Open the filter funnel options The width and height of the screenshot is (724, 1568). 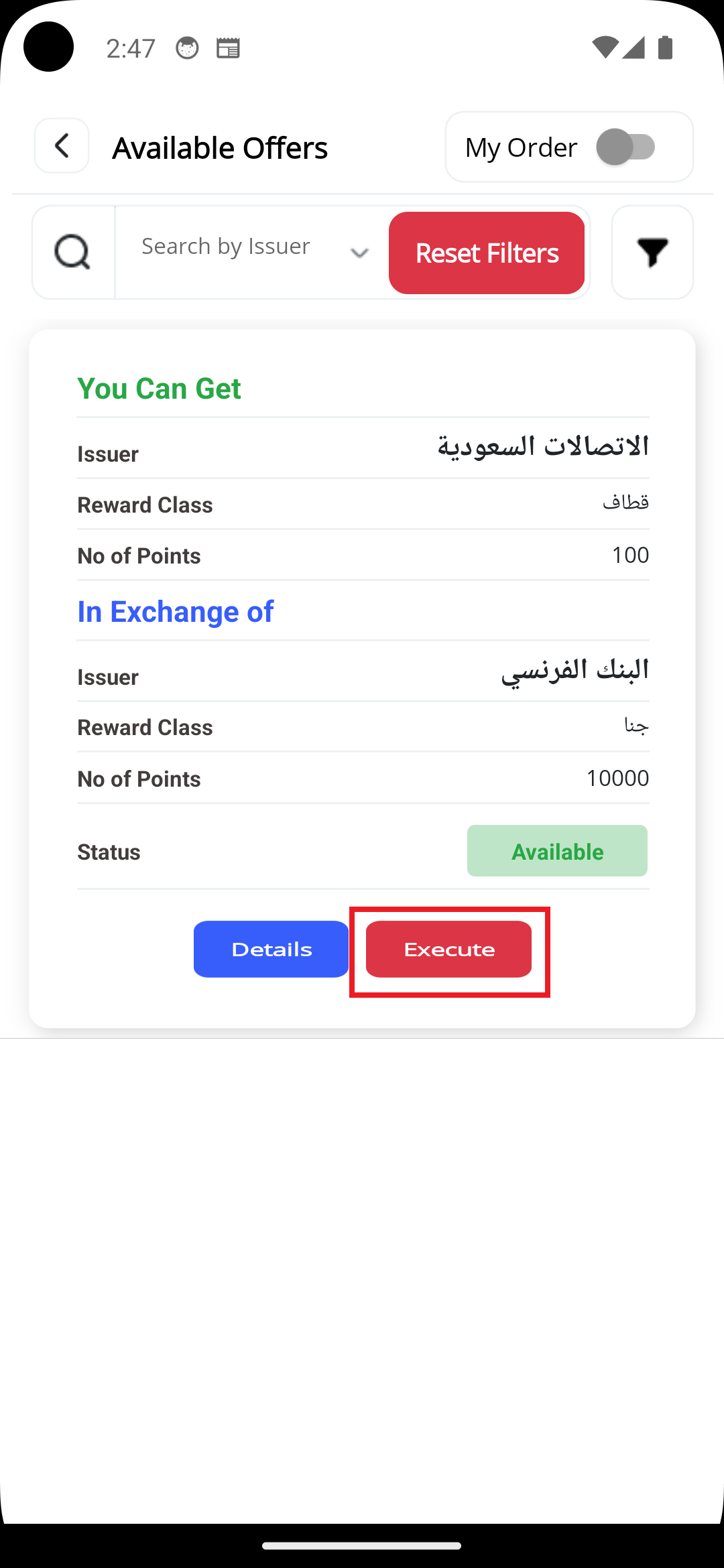pyautogui.click(x=652, y=253)
